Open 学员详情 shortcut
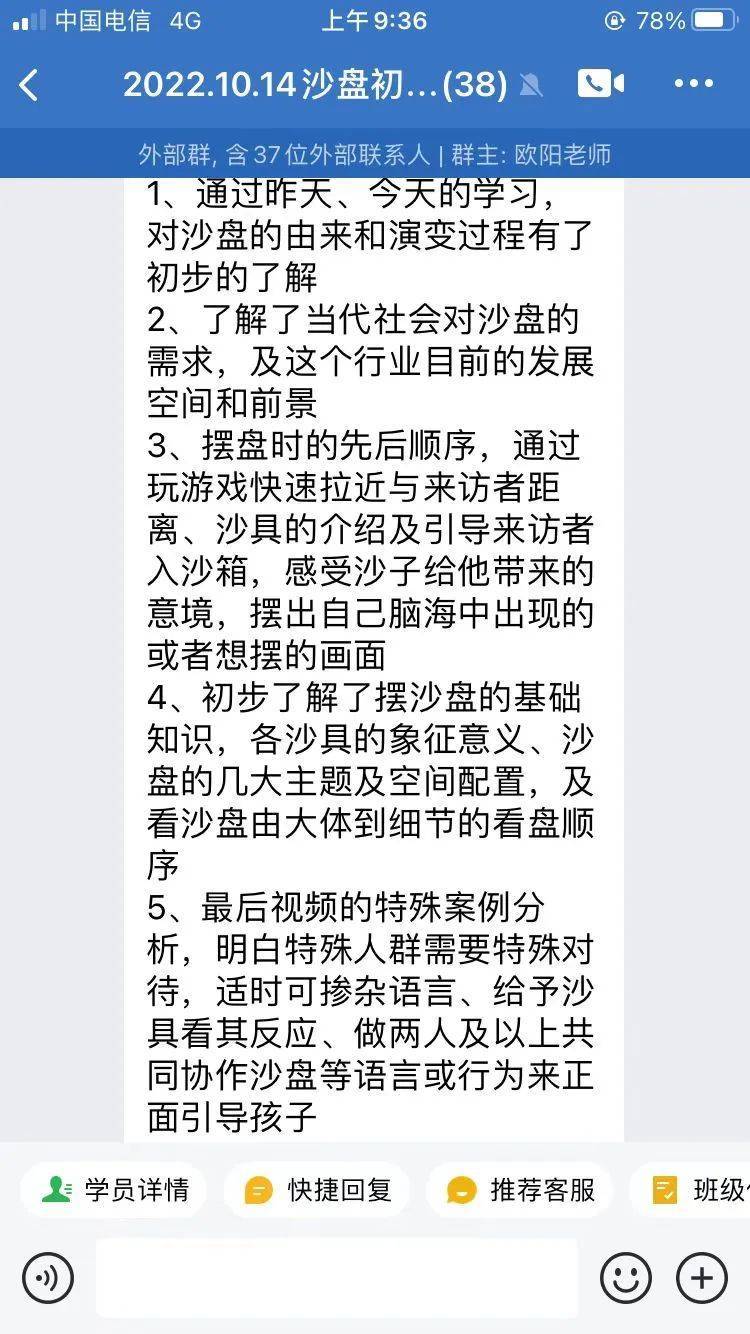The width and height of the screenshot is (750, 1334). (114, 1190)
